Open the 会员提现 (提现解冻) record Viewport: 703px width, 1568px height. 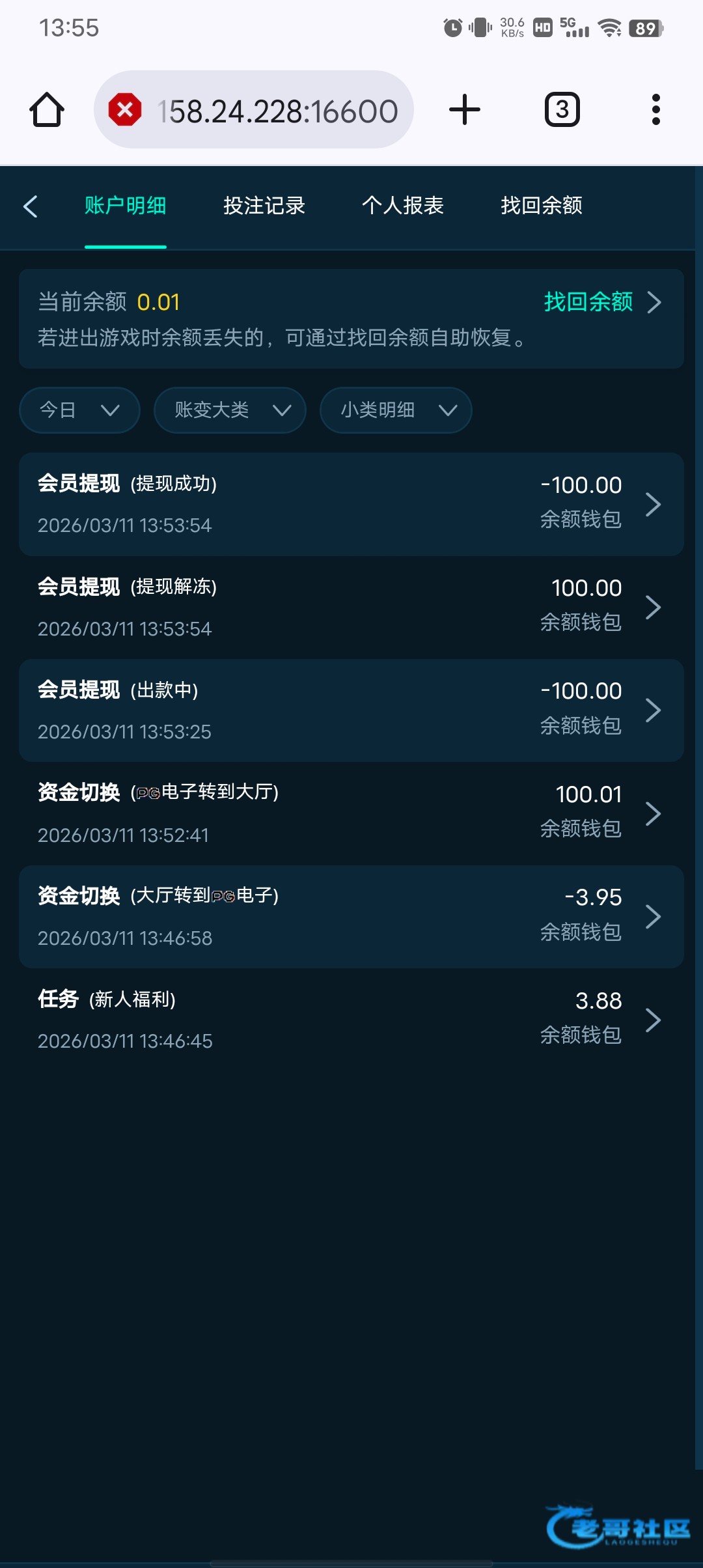351,607
